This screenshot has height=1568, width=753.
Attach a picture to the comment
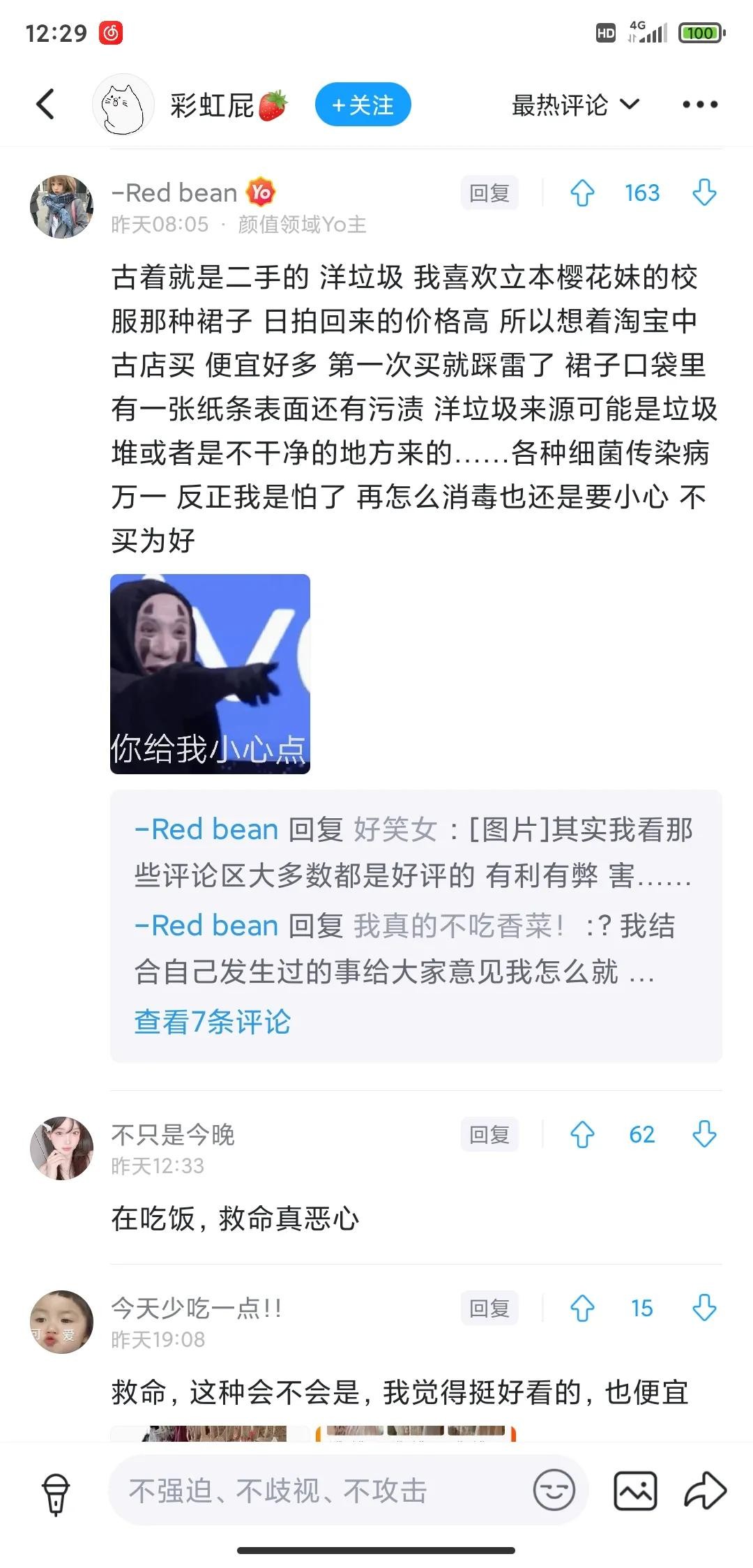(x=635, y=1491)
